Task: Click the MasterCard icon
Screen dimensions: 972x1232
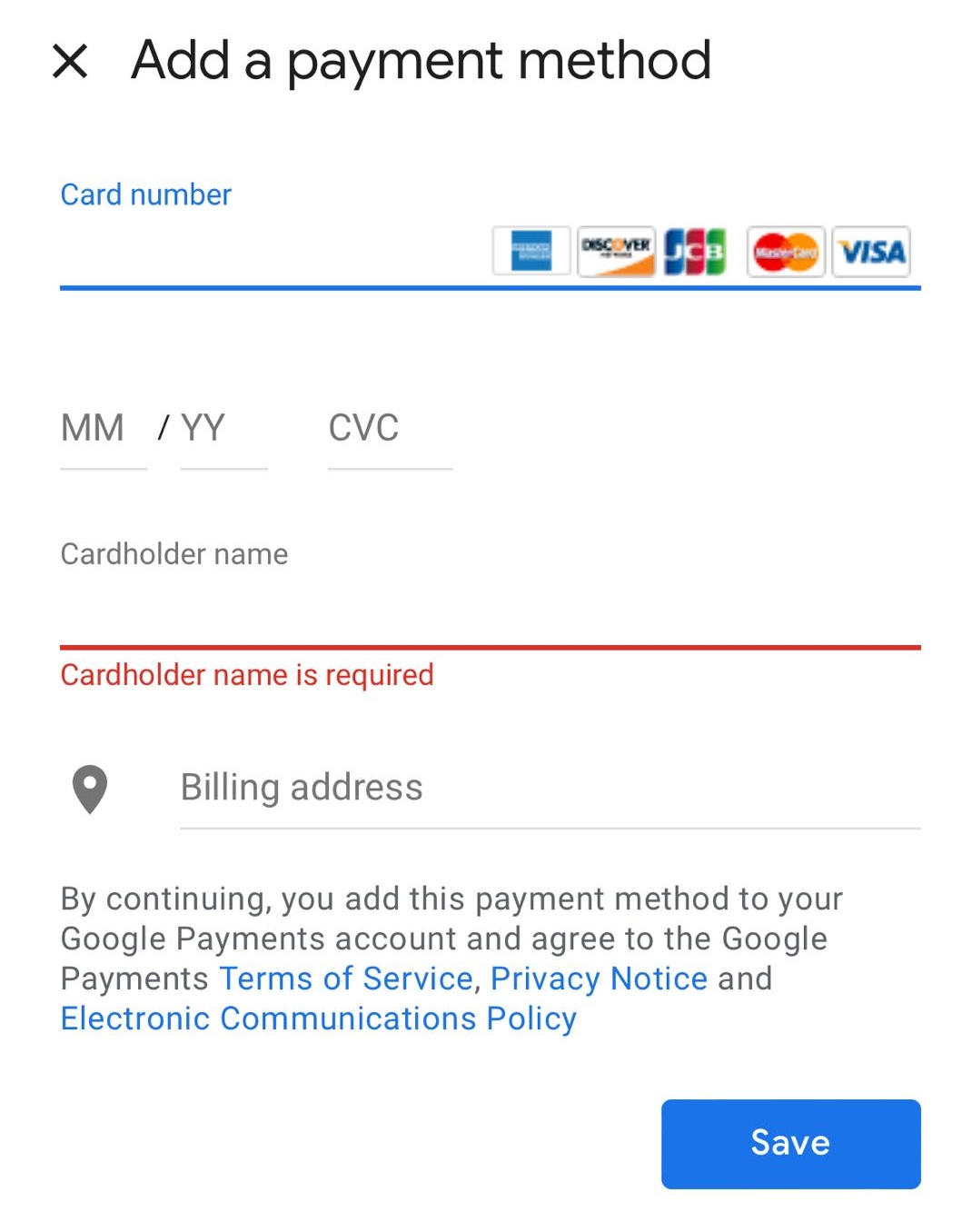Action: coord(785,252)
